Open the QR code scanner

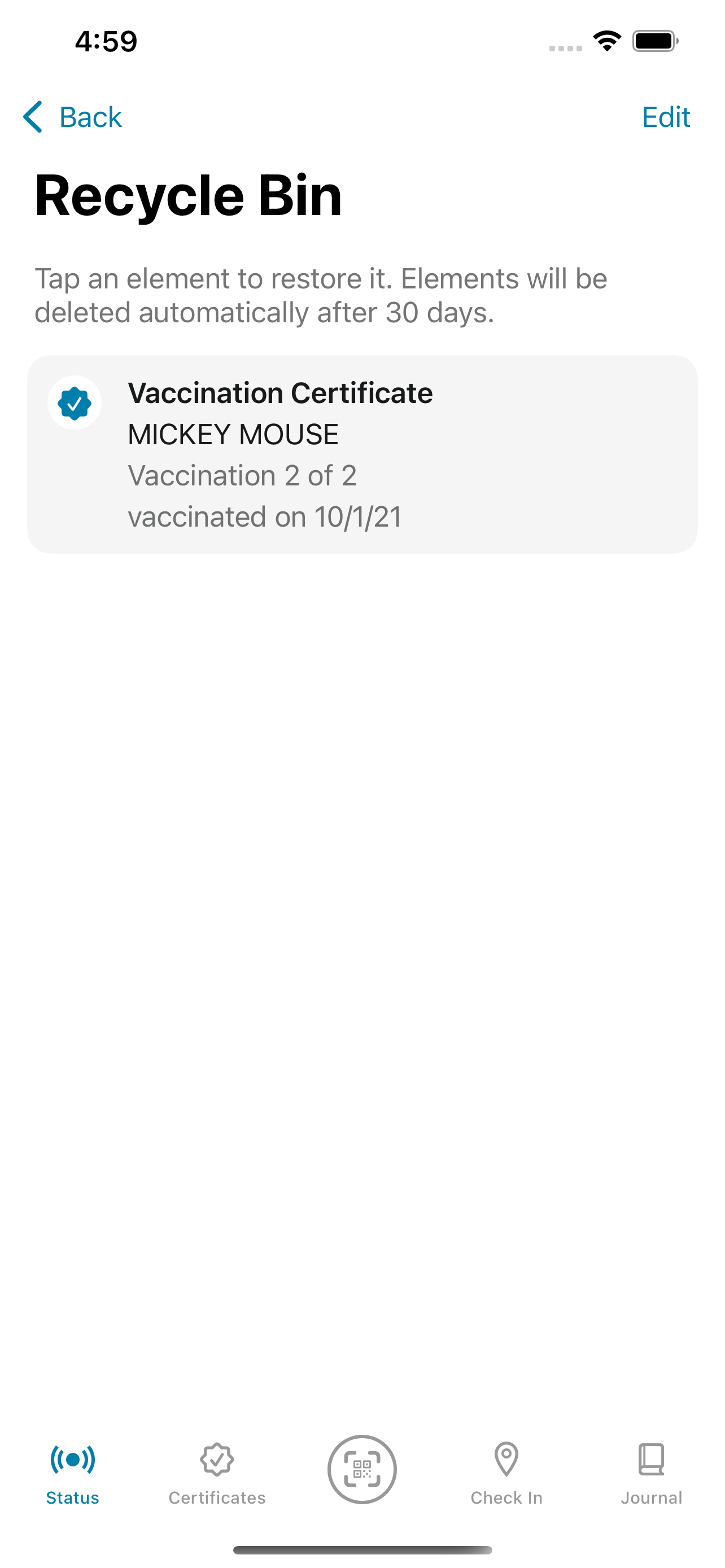362,1469
